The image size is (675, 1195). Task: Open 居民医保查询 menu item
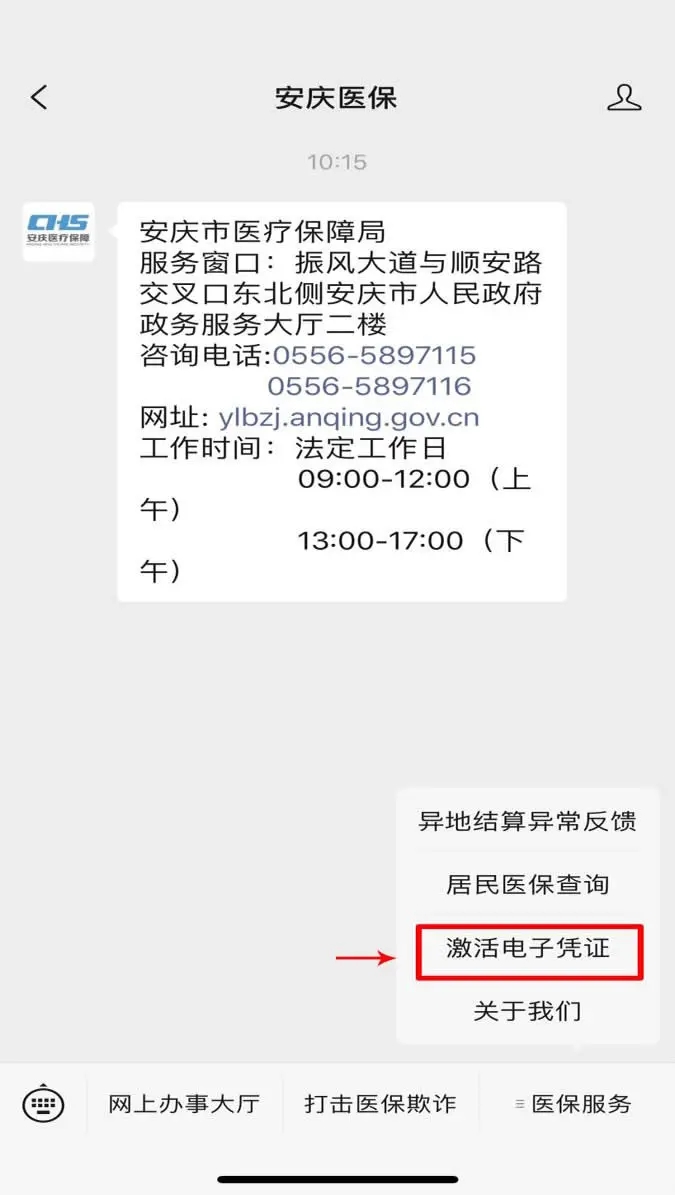click(x=527, y=885)
